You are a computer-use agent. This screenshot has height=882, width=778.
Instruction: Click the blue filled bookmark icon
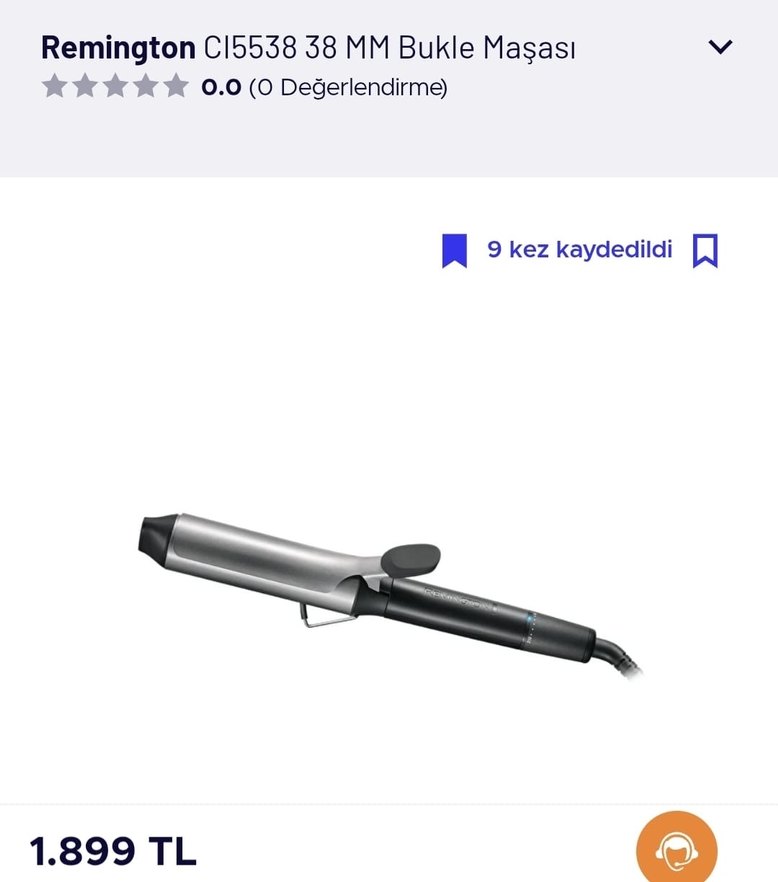point(456,250)
